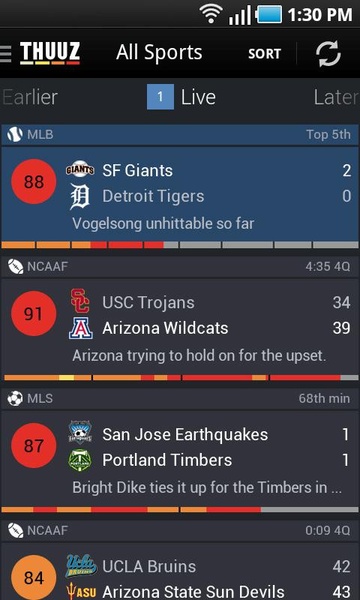Open the drawer menu beside THUUZ logo
This screenshot has height=600, width=360.
pyautogui.click(x=6, y=54)
